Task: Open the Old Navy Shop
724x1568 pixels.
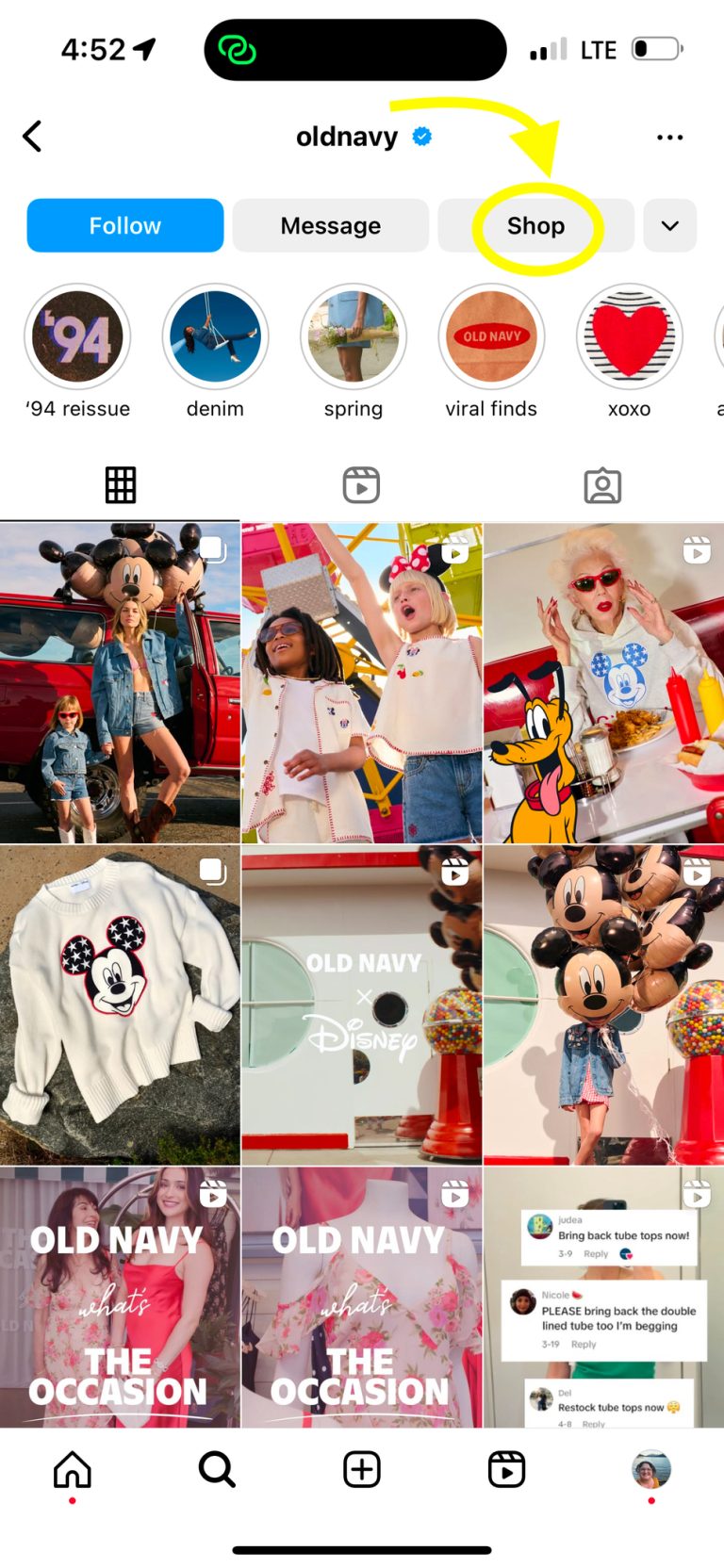Action: click(535, 226)
